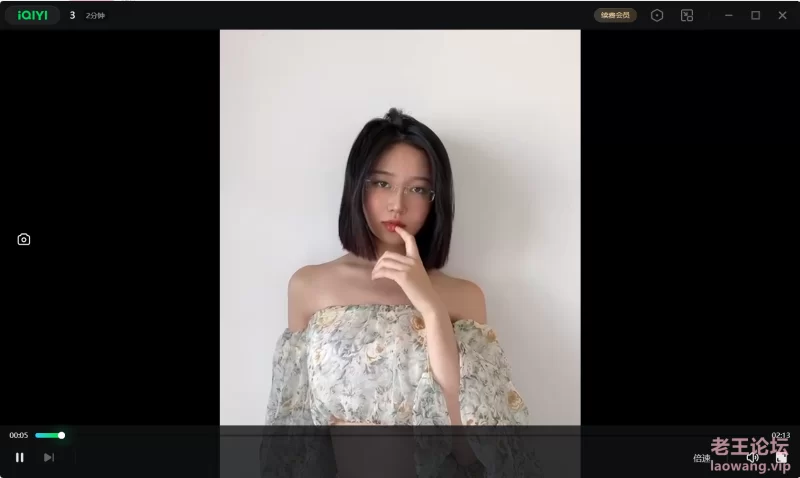Take a video screenshot with camera icon

24,239
